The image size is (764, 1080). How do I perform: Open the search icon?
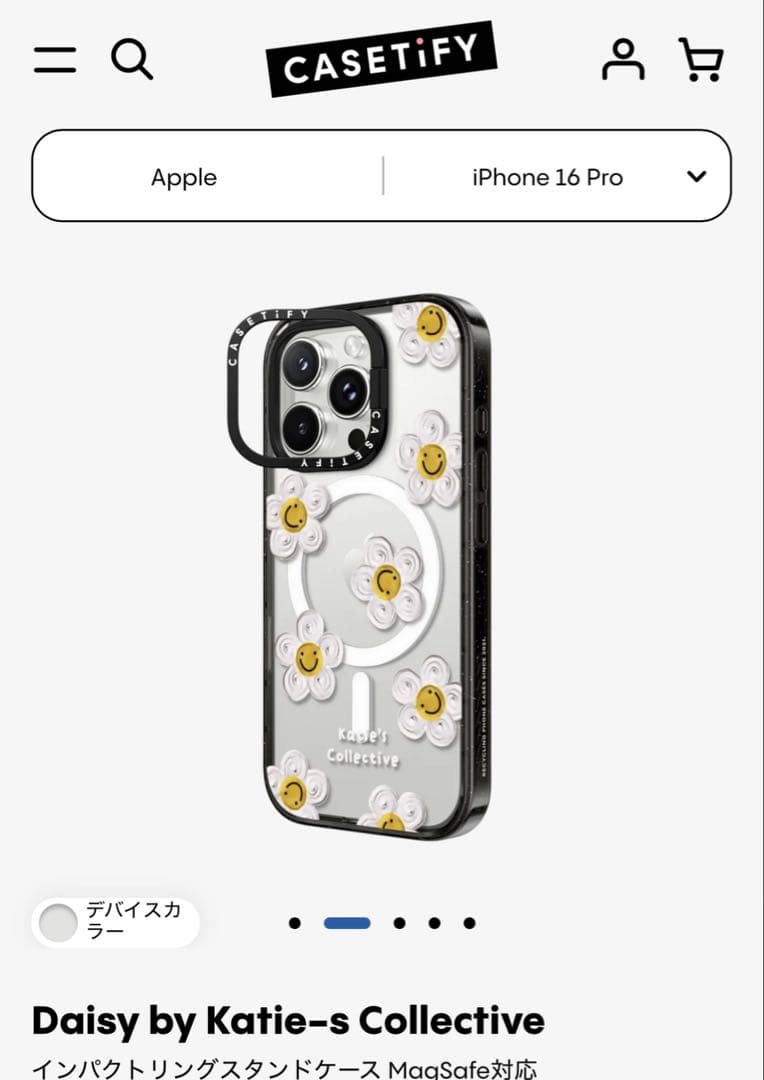tap(132, 60)
